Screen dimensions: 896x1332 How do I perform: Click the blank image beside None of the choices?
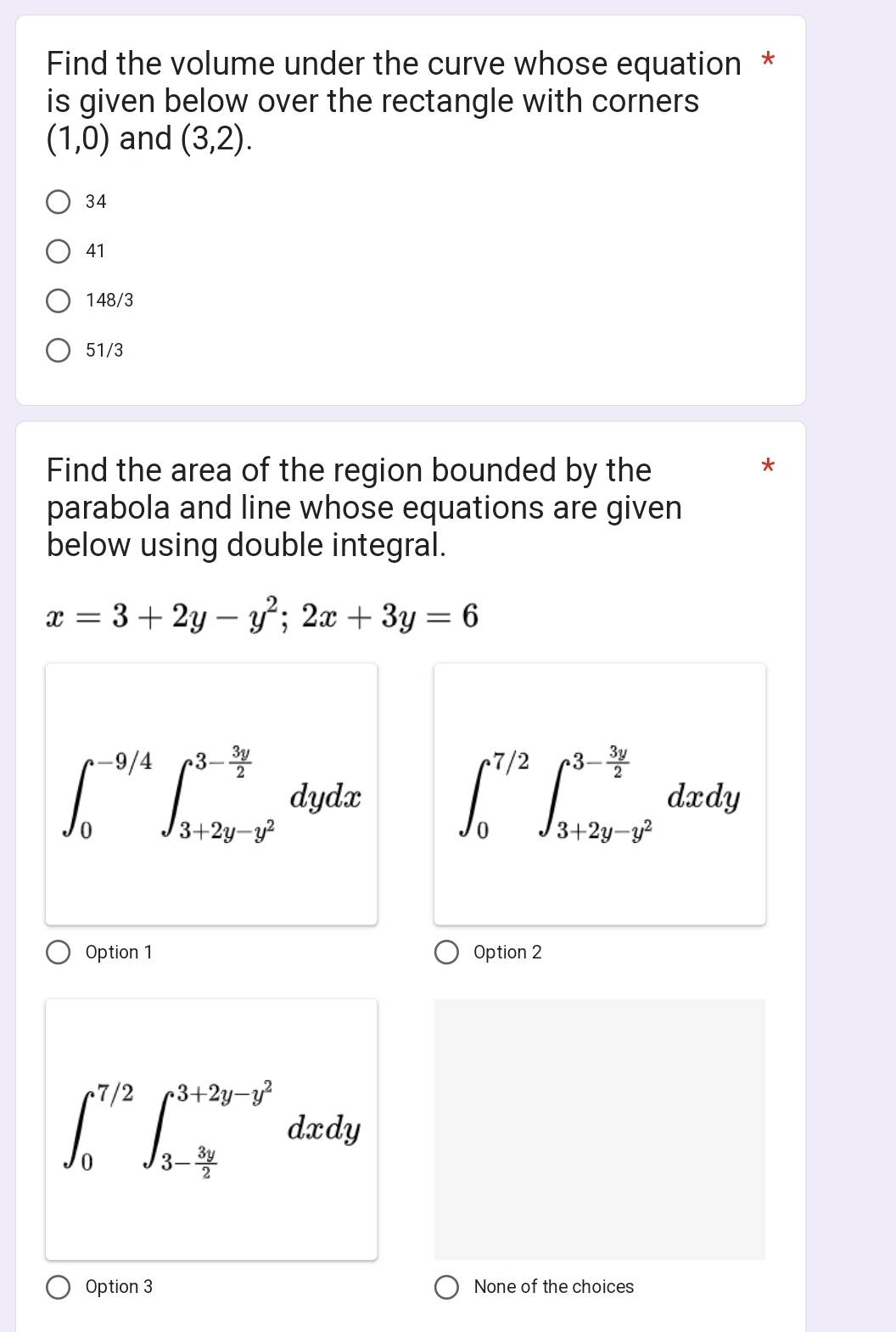[x=600, y=1129]
